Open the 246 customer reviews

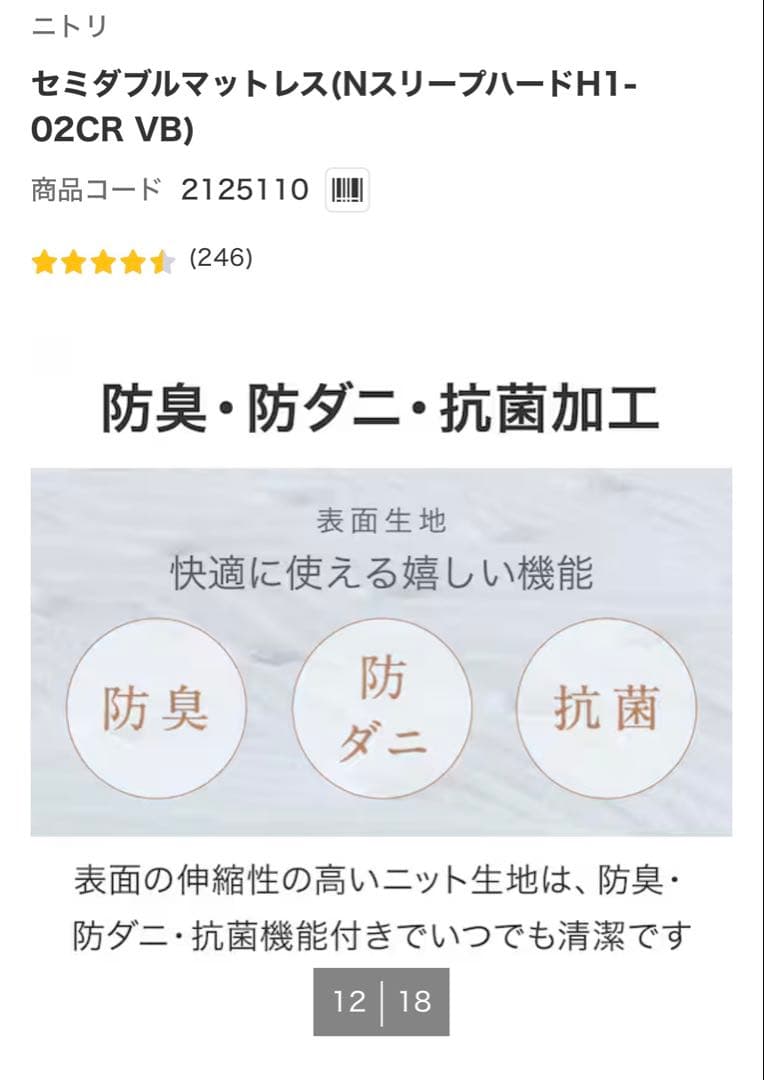click(x=220, y=259)
